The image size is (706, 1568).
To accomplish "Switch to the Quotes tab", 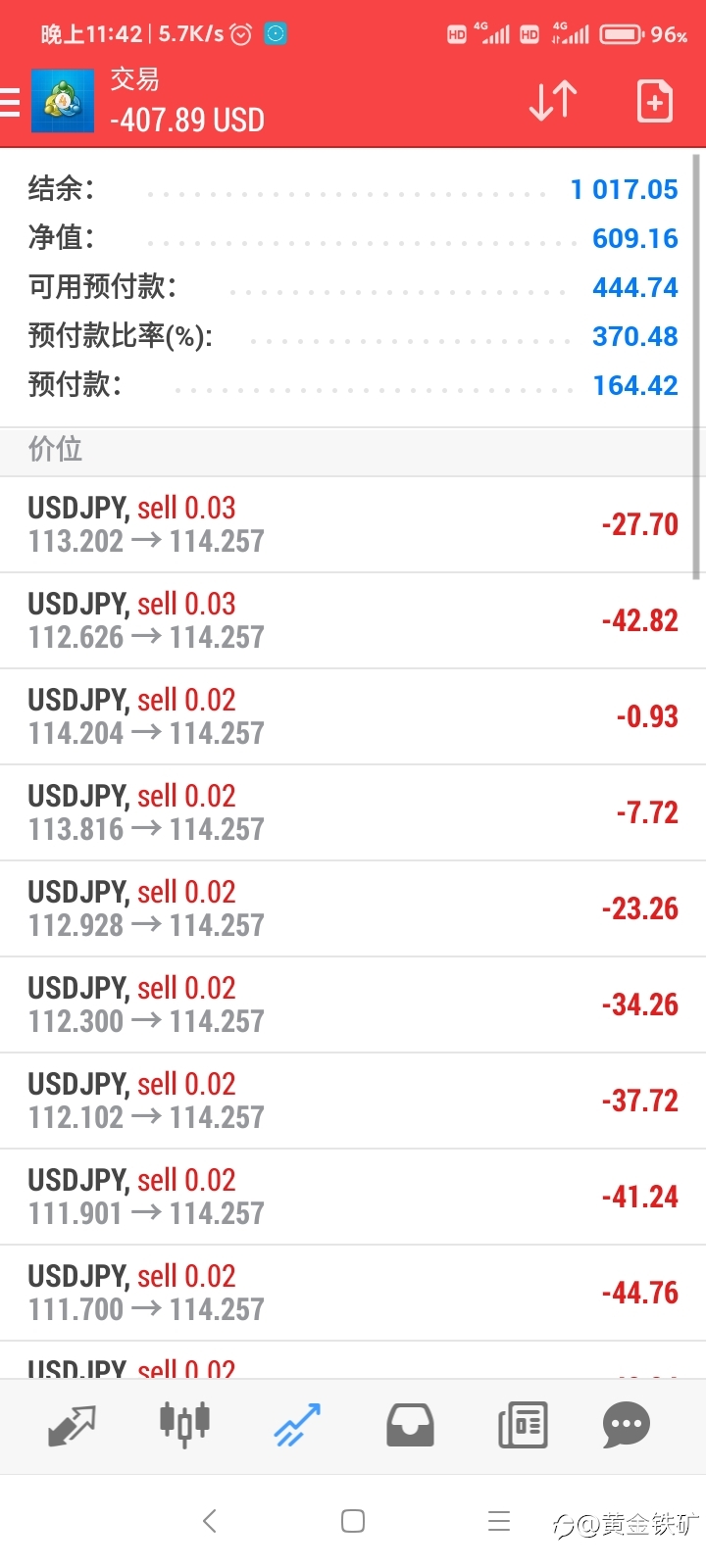I will [x=72, y=1426].
